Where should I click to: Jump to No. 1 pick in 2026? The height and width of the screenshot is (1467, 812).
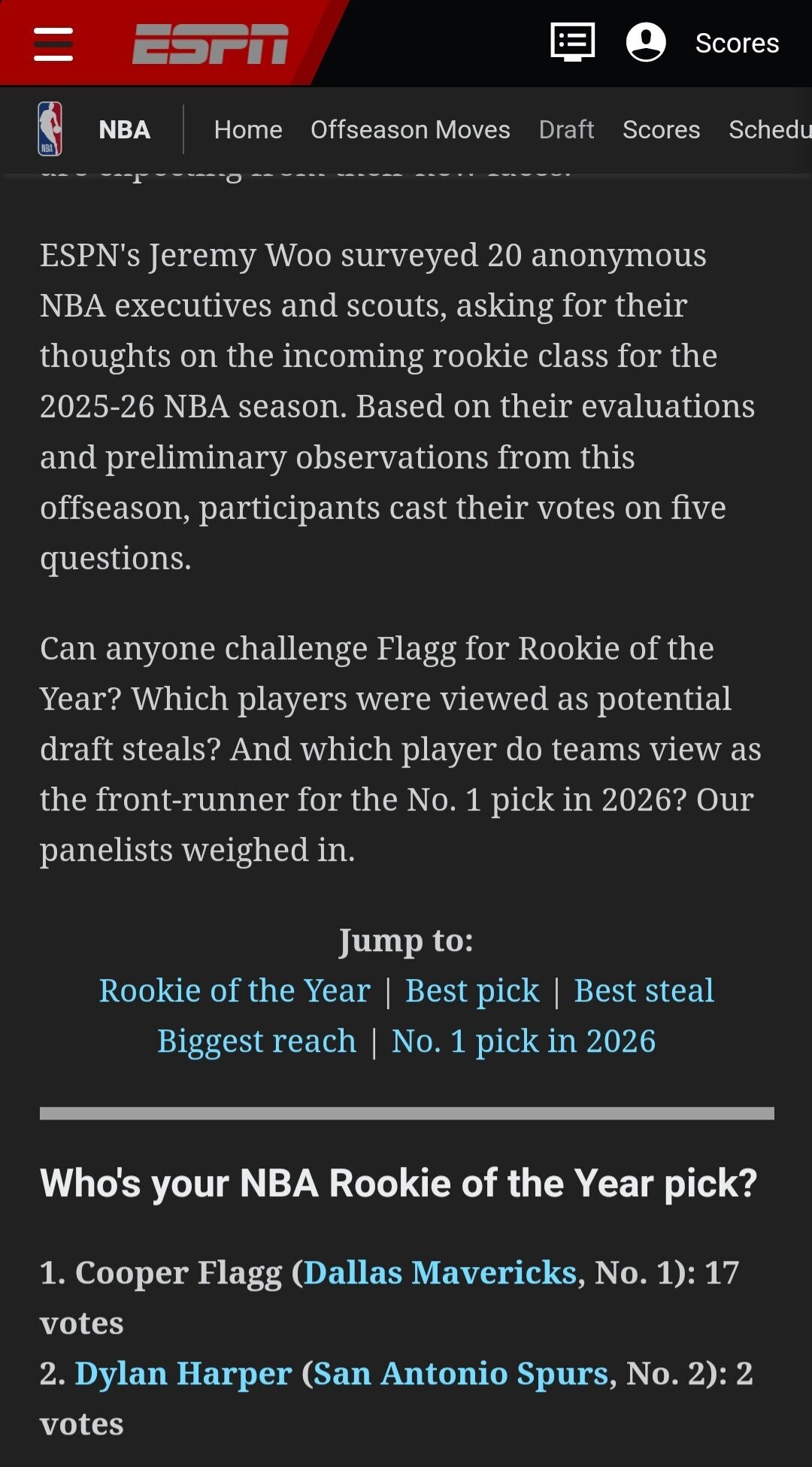point(523,1041)
